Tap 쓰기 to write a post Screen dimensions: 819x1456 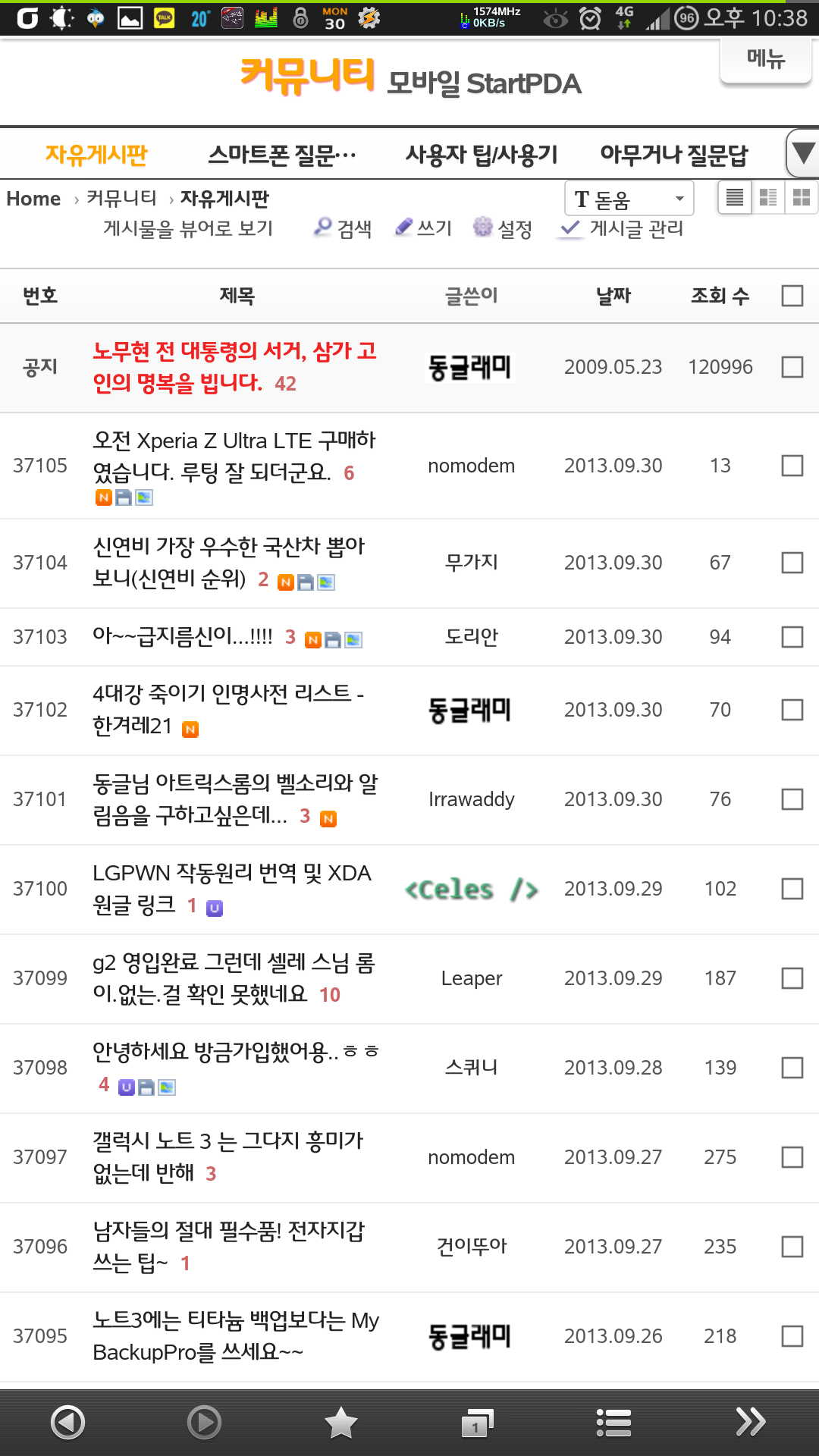424,228
